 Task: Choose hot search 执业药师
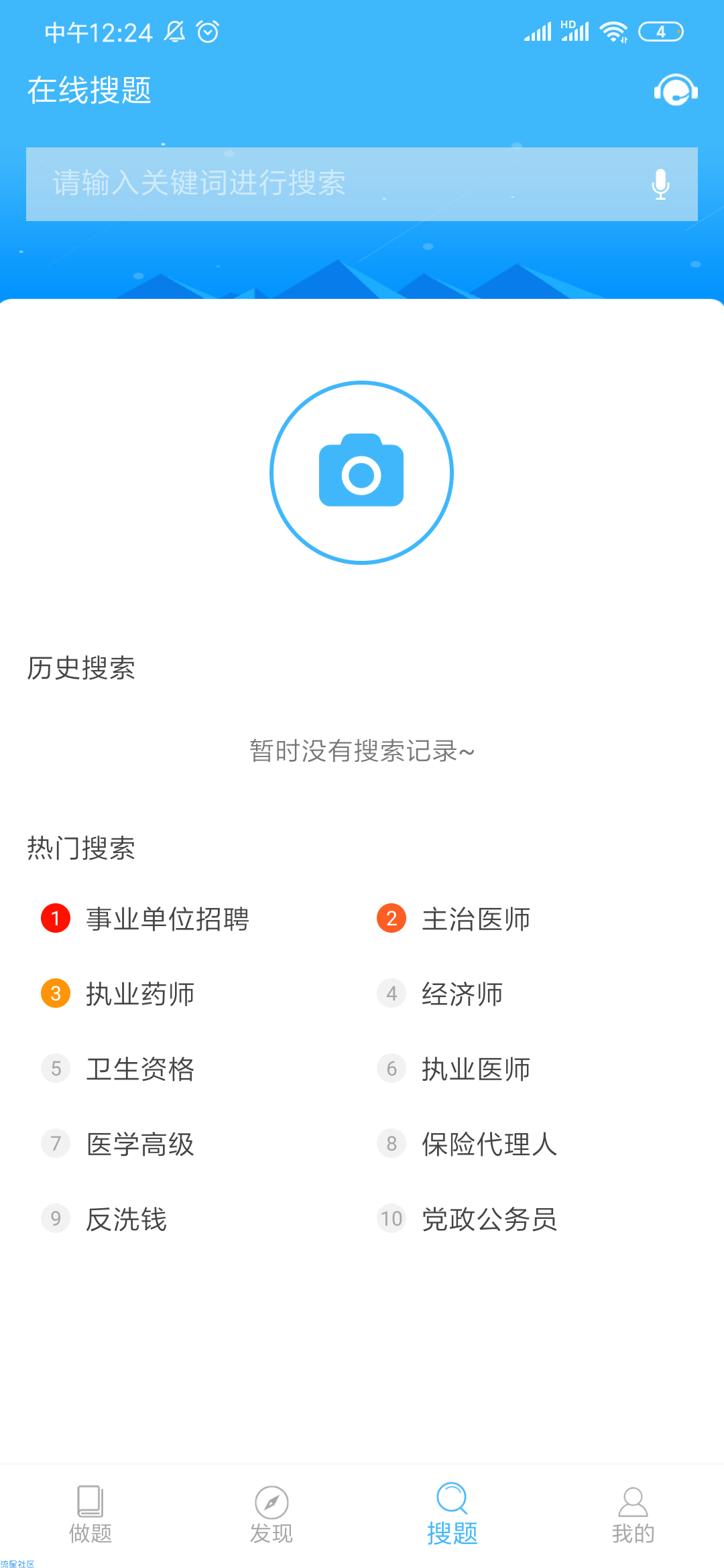click(x=140, y=994)
